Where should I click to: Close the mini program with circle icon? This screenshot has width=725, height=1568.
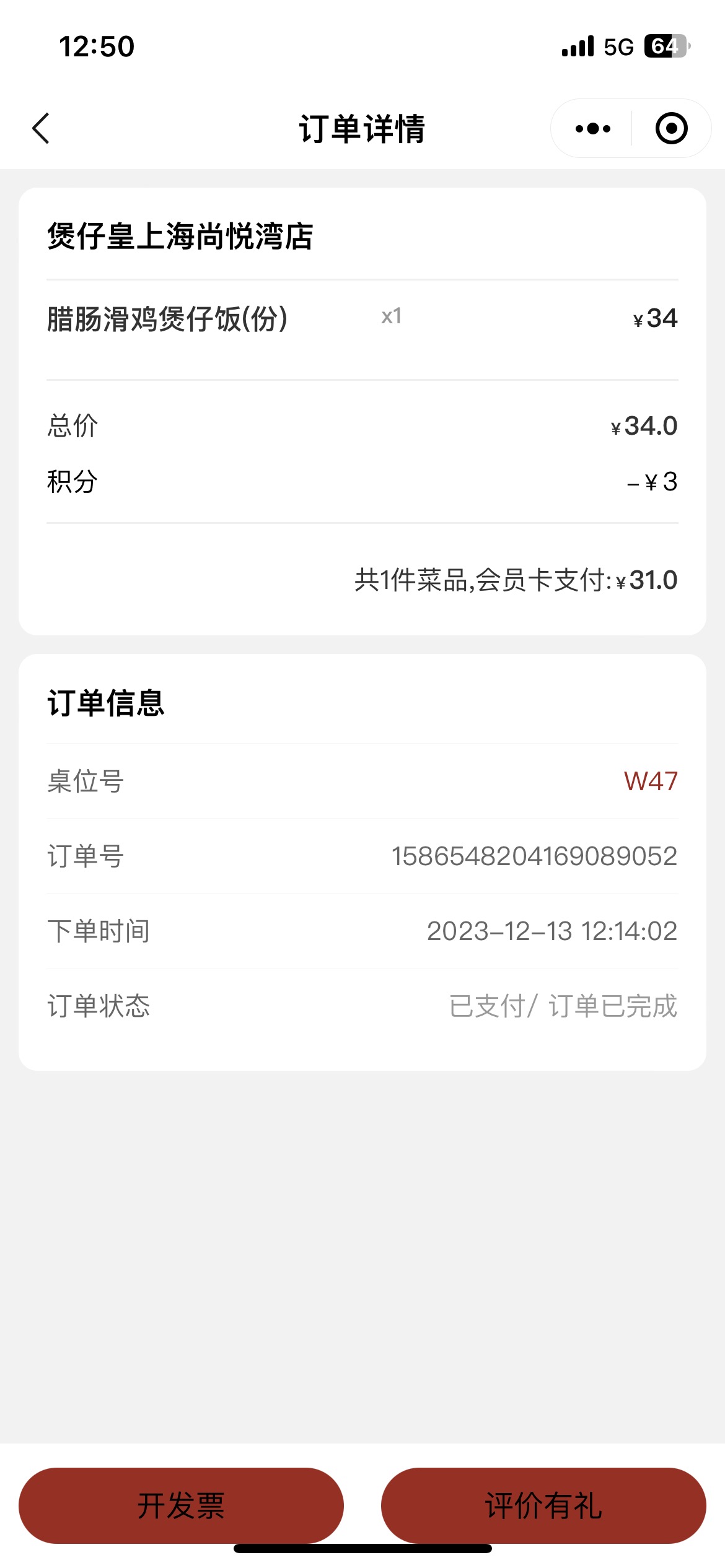(x=671, y=129)
